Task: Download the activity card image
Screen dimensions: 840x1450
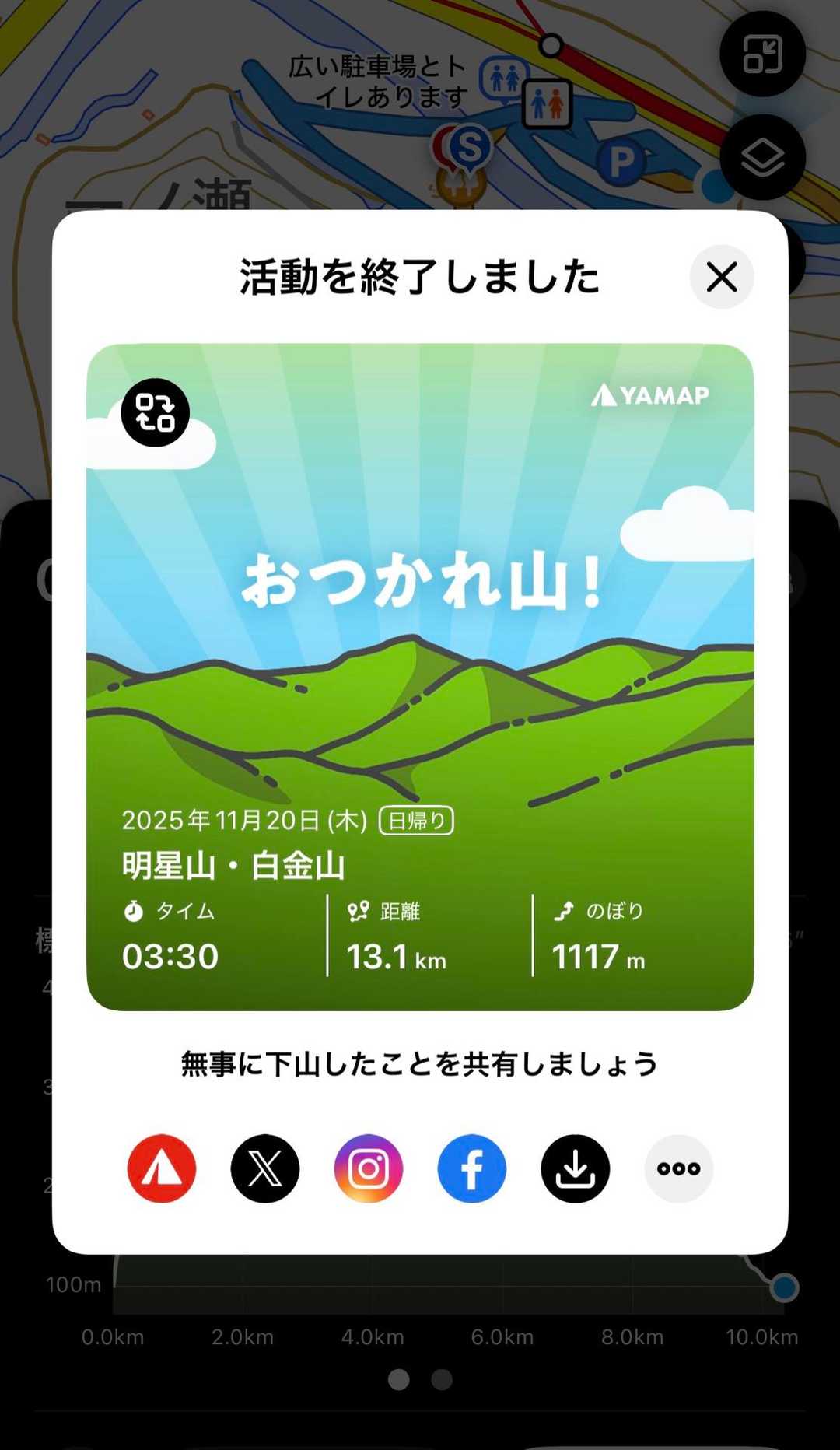Action: pos(576,1168)
